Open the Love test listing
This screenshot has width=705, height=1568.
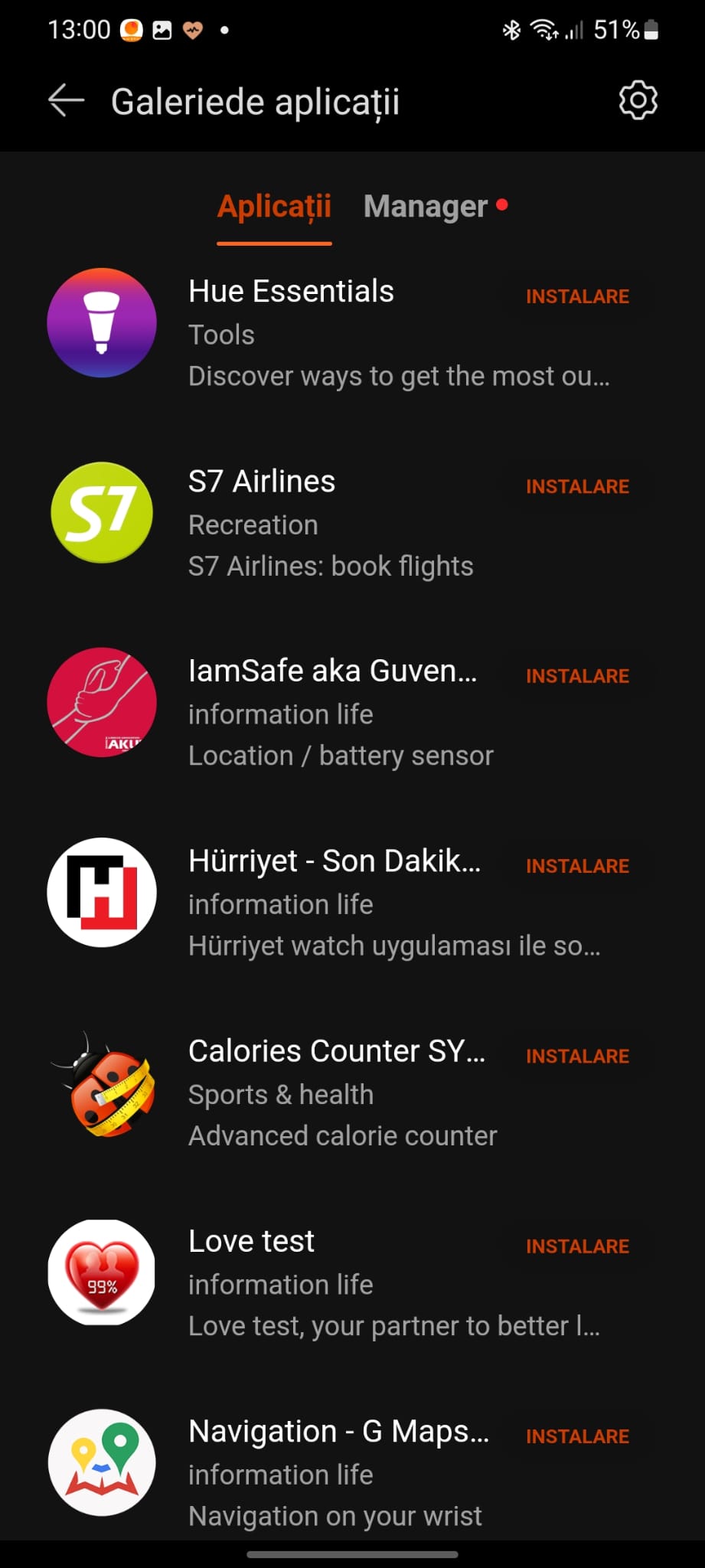pyautogui.click(x=251, y=1241)
